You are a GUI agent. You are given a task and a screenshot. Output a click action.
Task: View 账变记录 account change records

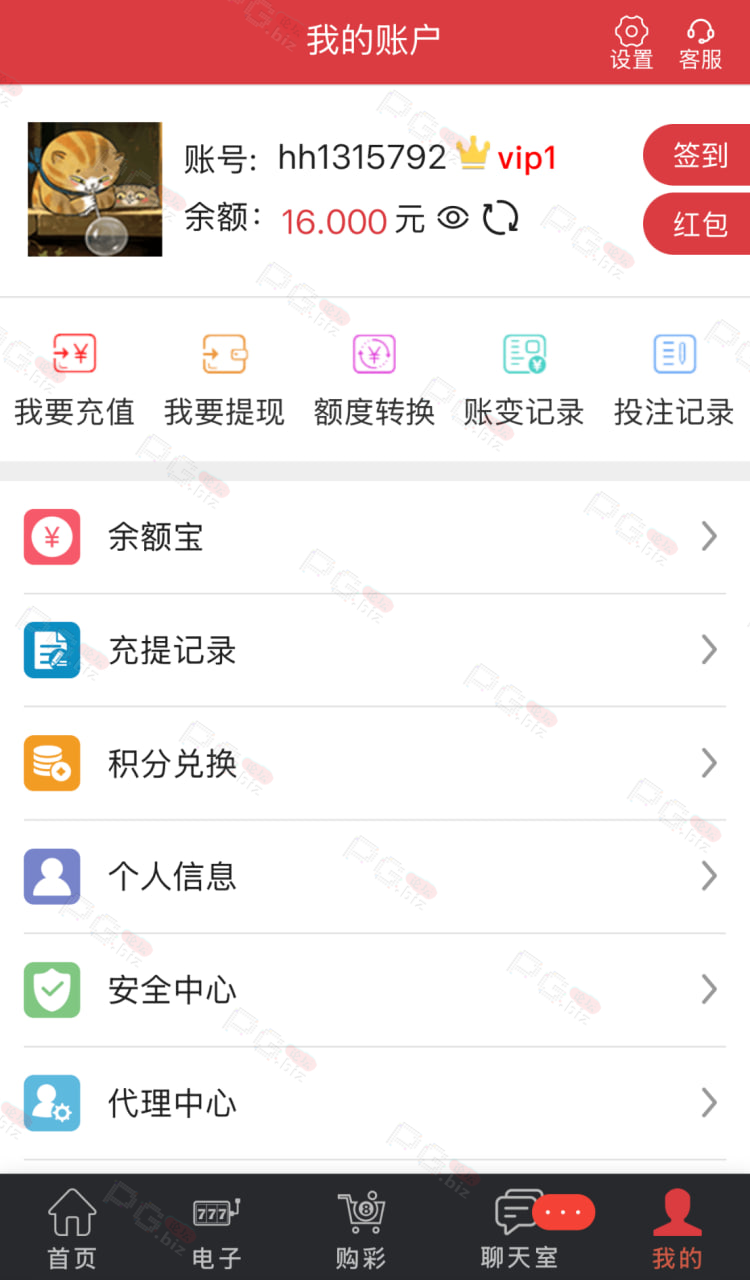point(524,380)
